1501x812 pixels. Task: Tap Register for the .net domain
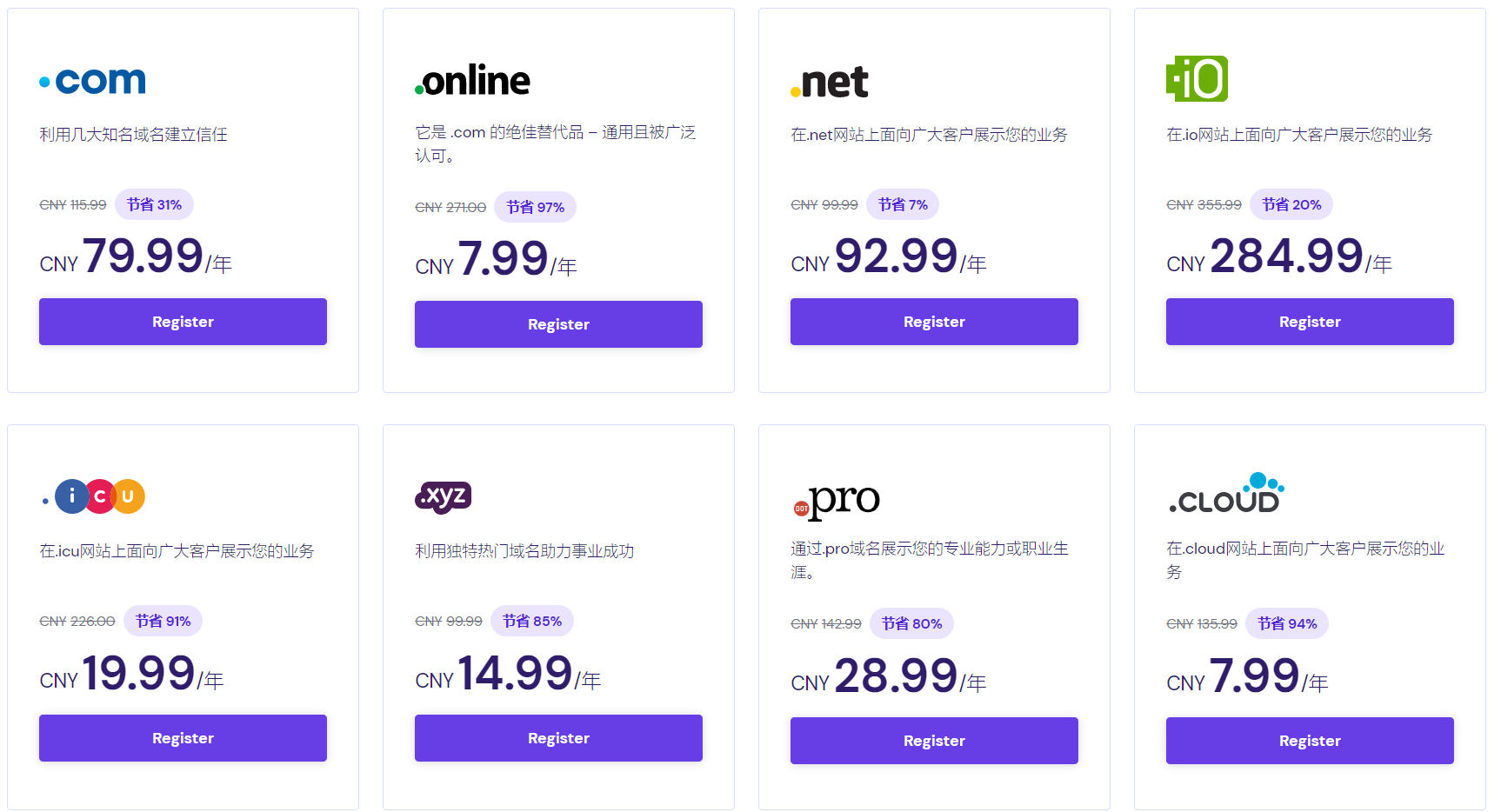click(934, 322)
